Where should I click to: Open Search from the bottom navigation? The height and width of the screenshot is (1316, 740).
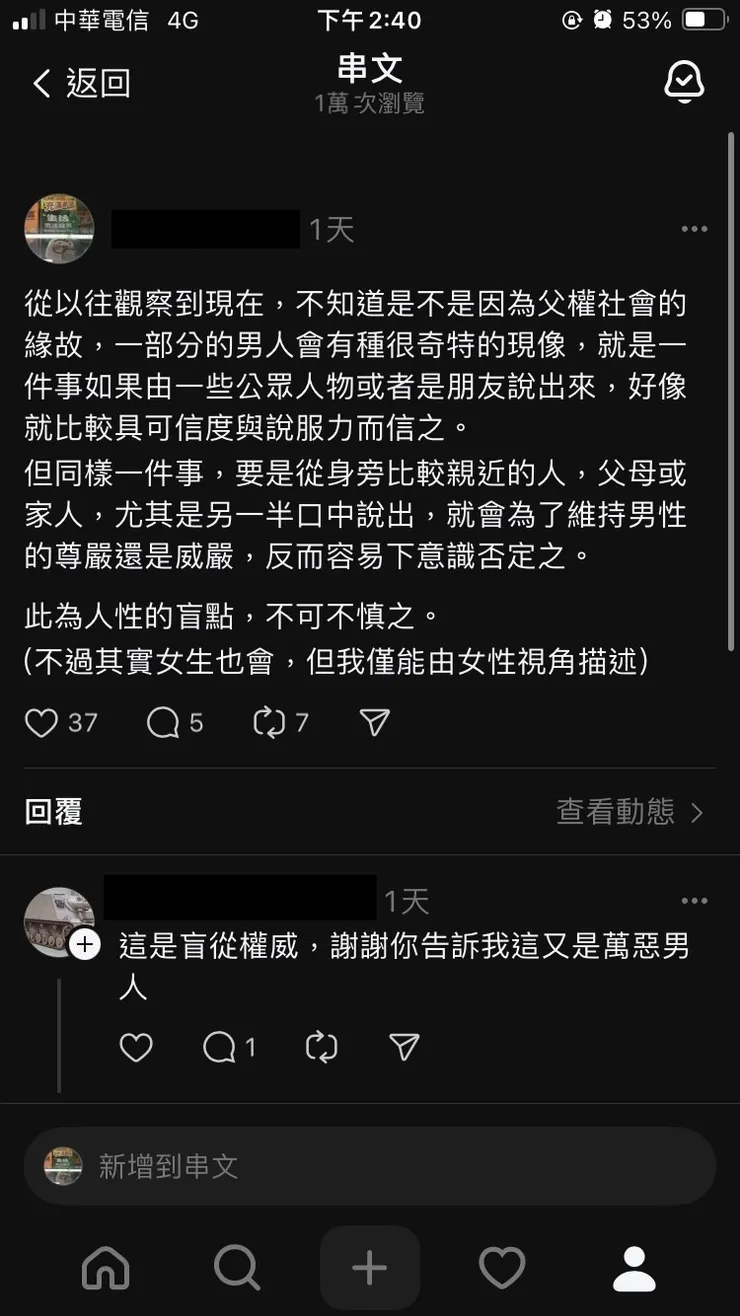[x=237, y=1267]
